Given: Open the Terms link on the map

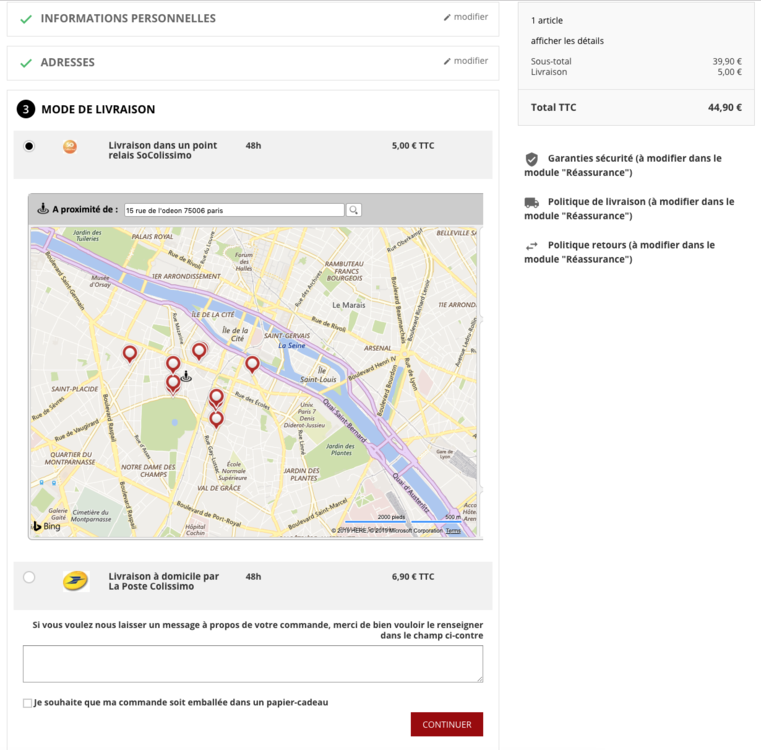Looking at the screenshot, I should pyautogui.click(x=453, y=531).
